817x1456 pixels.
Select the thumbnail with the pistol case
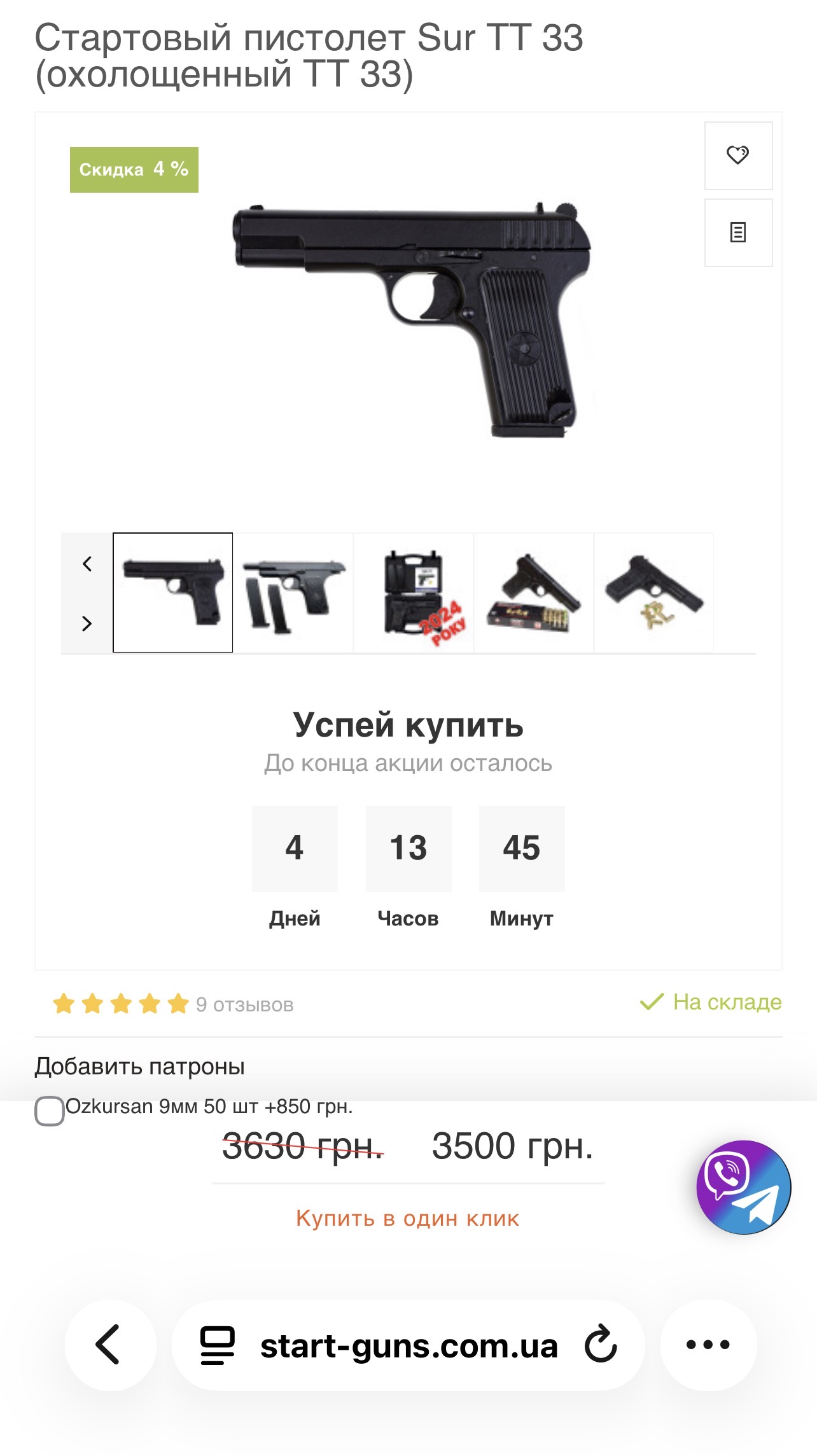(x=414, y=593)
